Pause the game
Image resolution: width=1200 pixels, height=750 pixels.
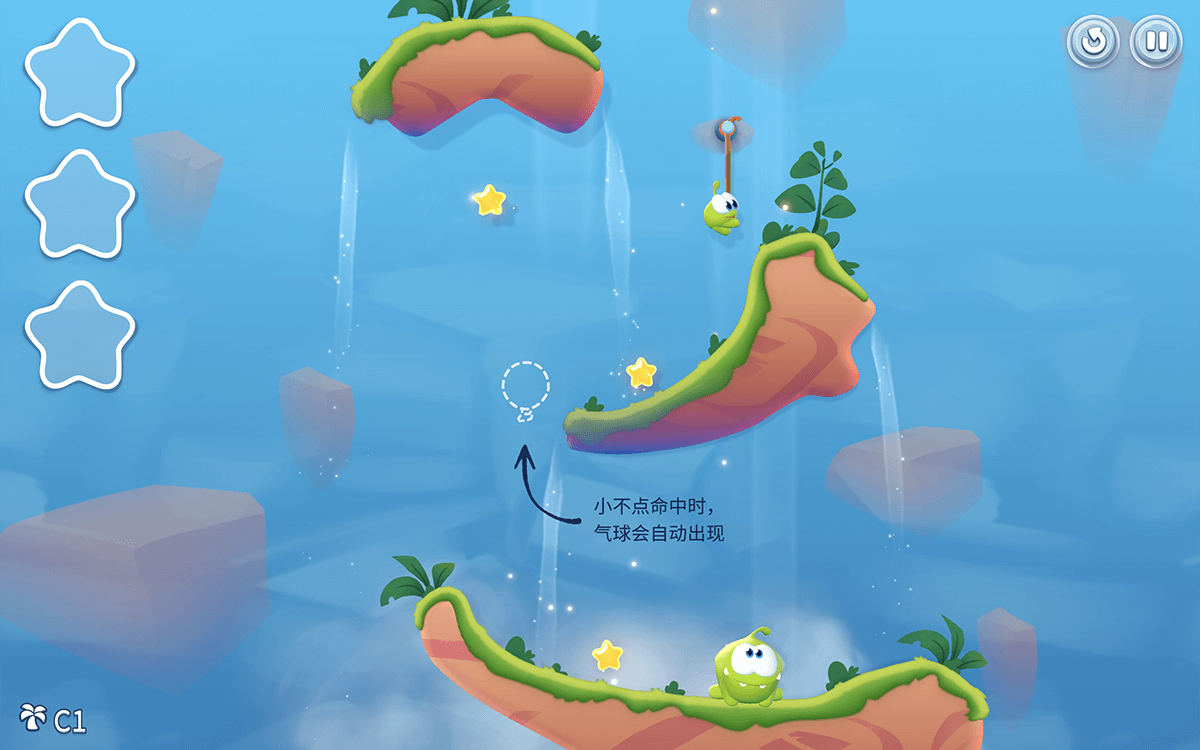coord(1156,42)
